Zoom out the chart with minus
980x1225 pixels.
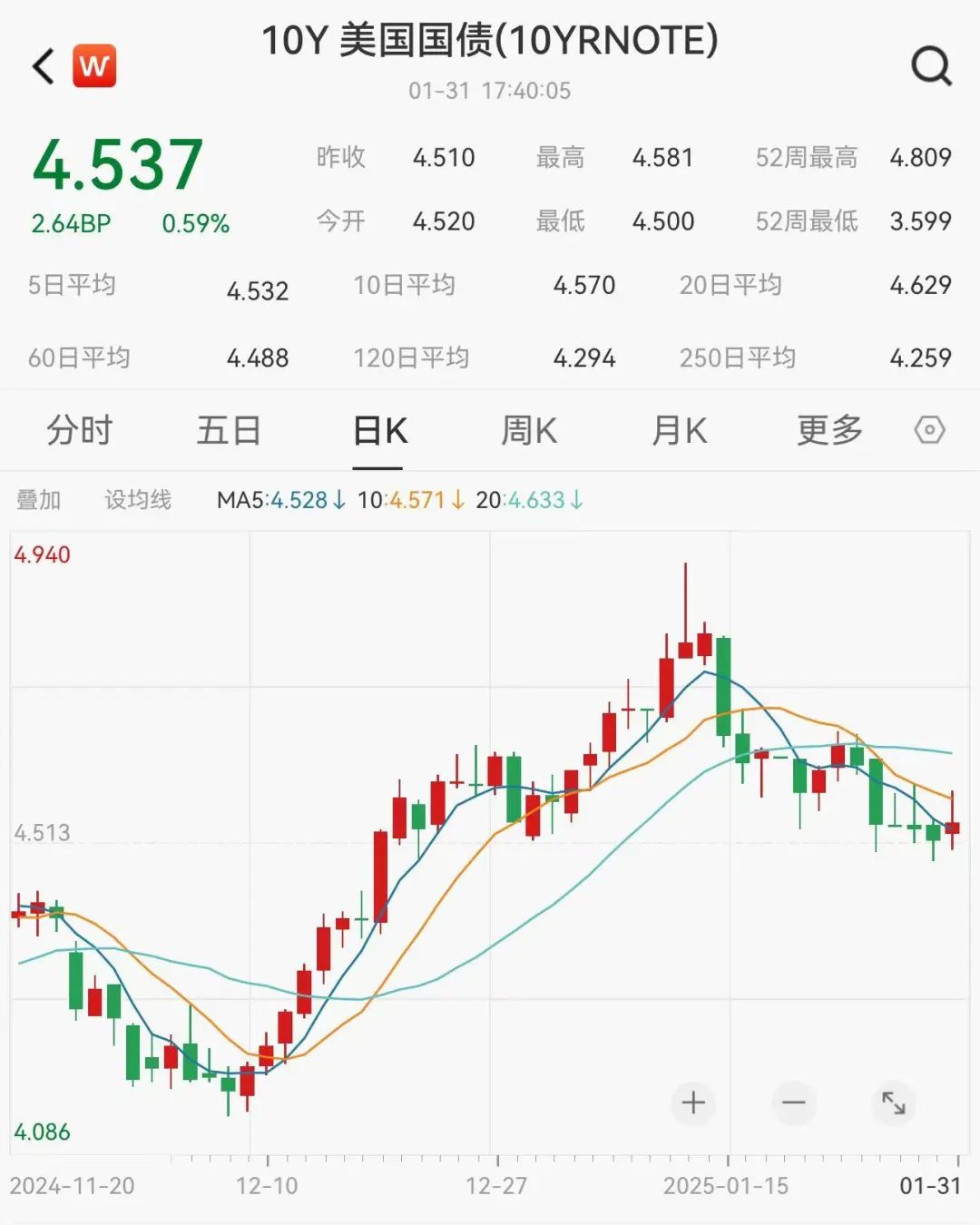click(x=793, y=1102)
